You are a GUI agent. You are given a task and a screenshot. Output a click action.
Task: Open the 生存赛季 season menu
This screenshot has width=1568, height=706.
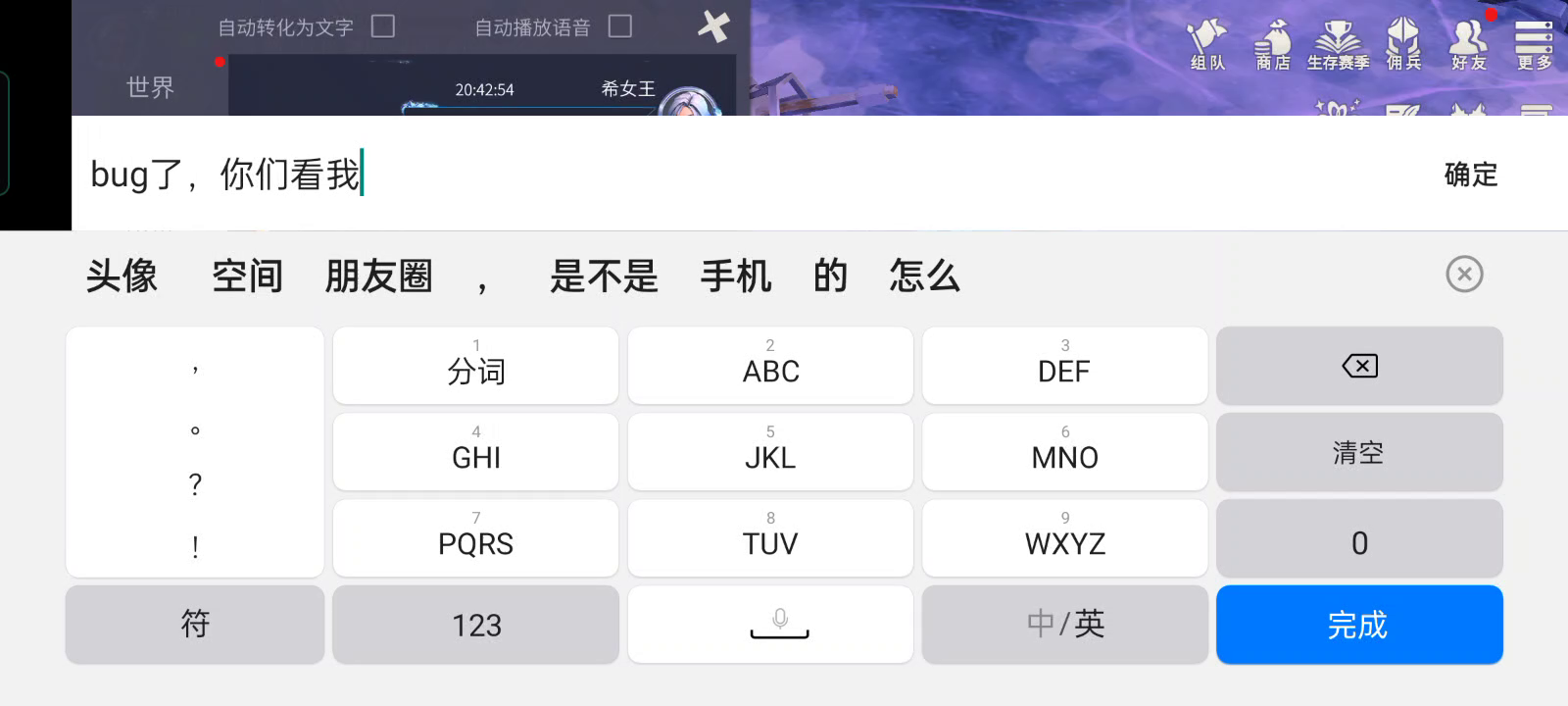point(1338,45)
